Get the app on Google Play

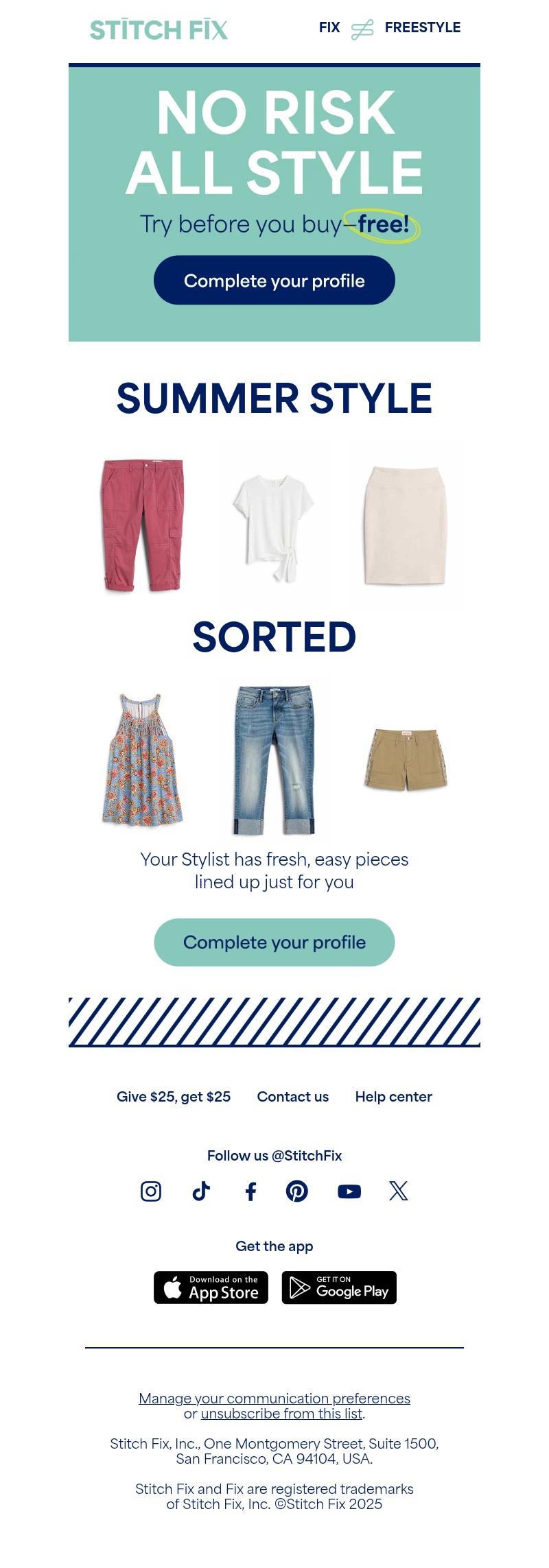(339, 1287)
